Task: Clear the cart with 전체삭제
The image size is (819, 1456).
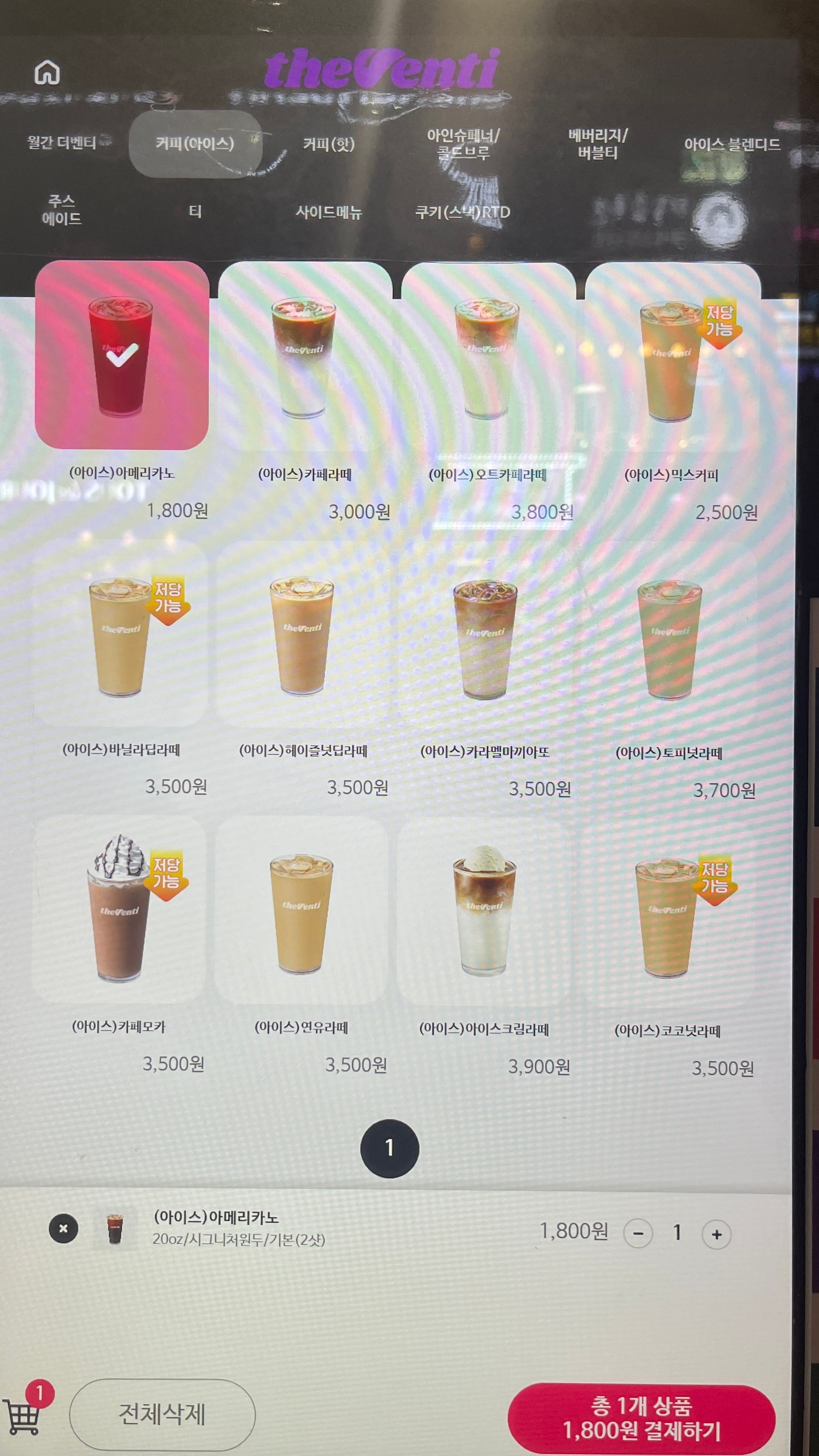Action: pos(162,1414)
